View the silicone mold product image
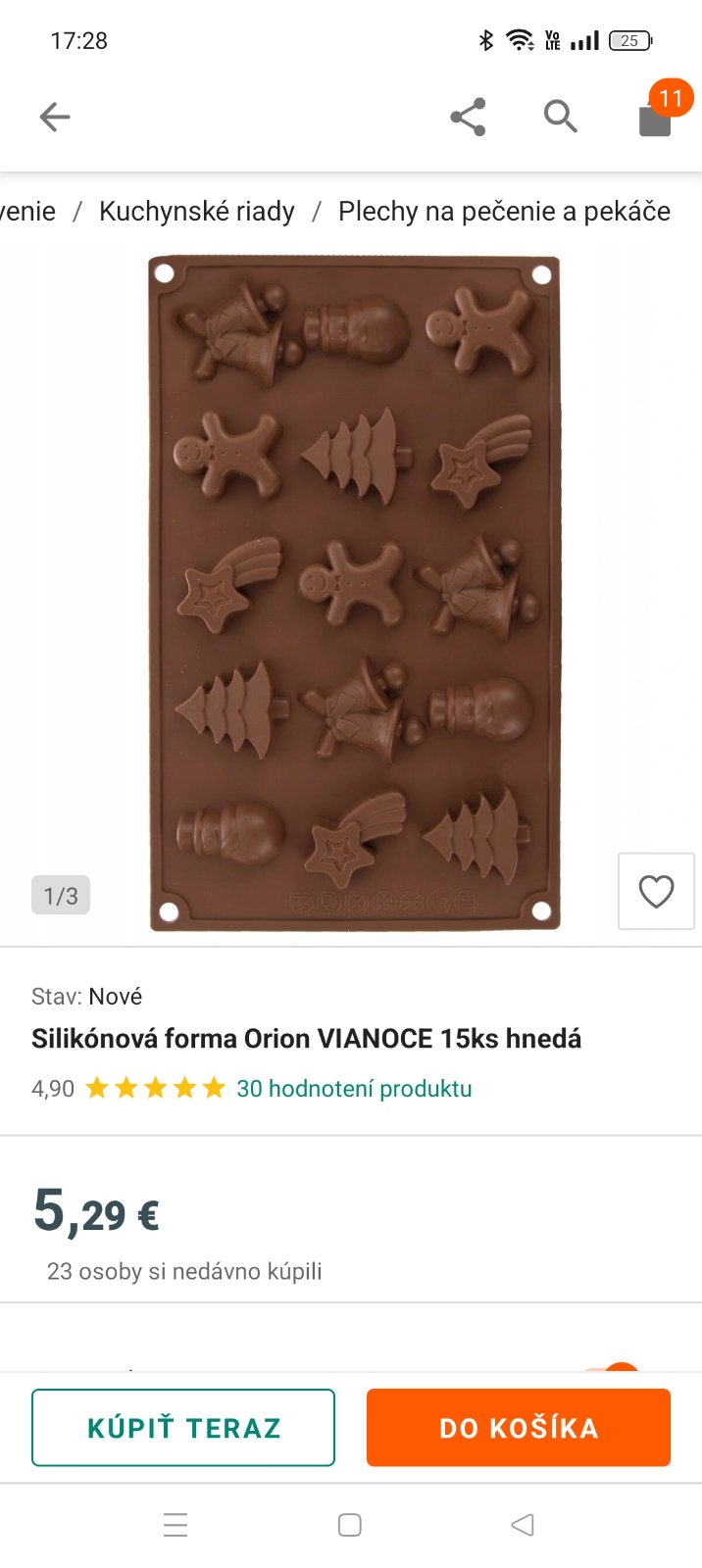Screen dimensions: 702x1568 [x=353, y=593]
